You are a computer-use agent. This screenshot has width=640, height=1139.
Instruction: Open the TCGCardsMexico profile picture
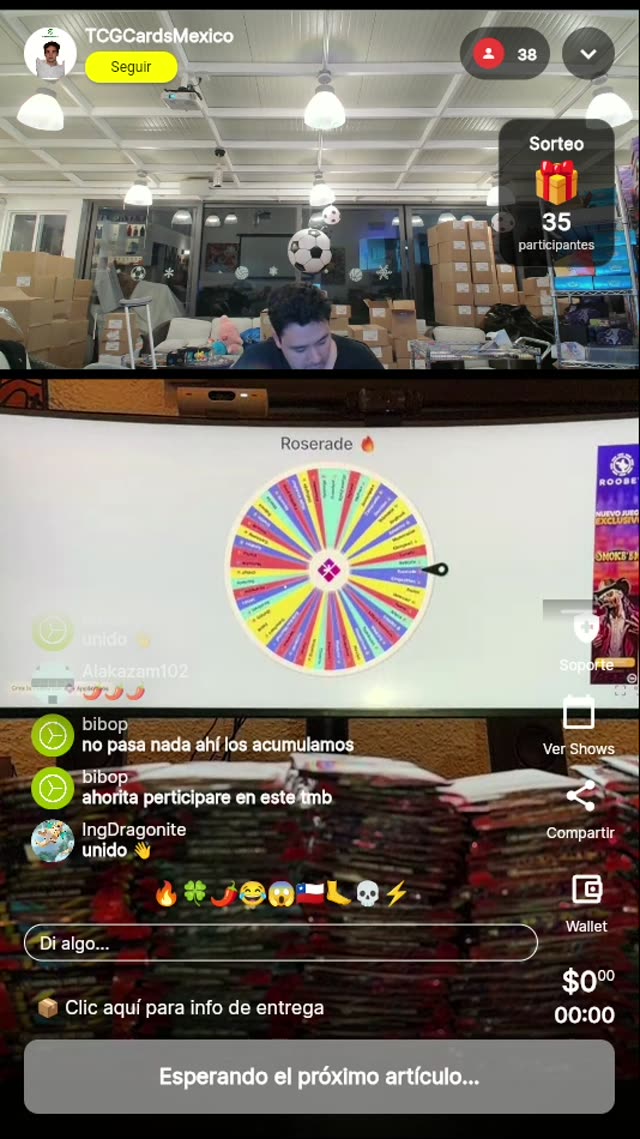tap(50, 54)
